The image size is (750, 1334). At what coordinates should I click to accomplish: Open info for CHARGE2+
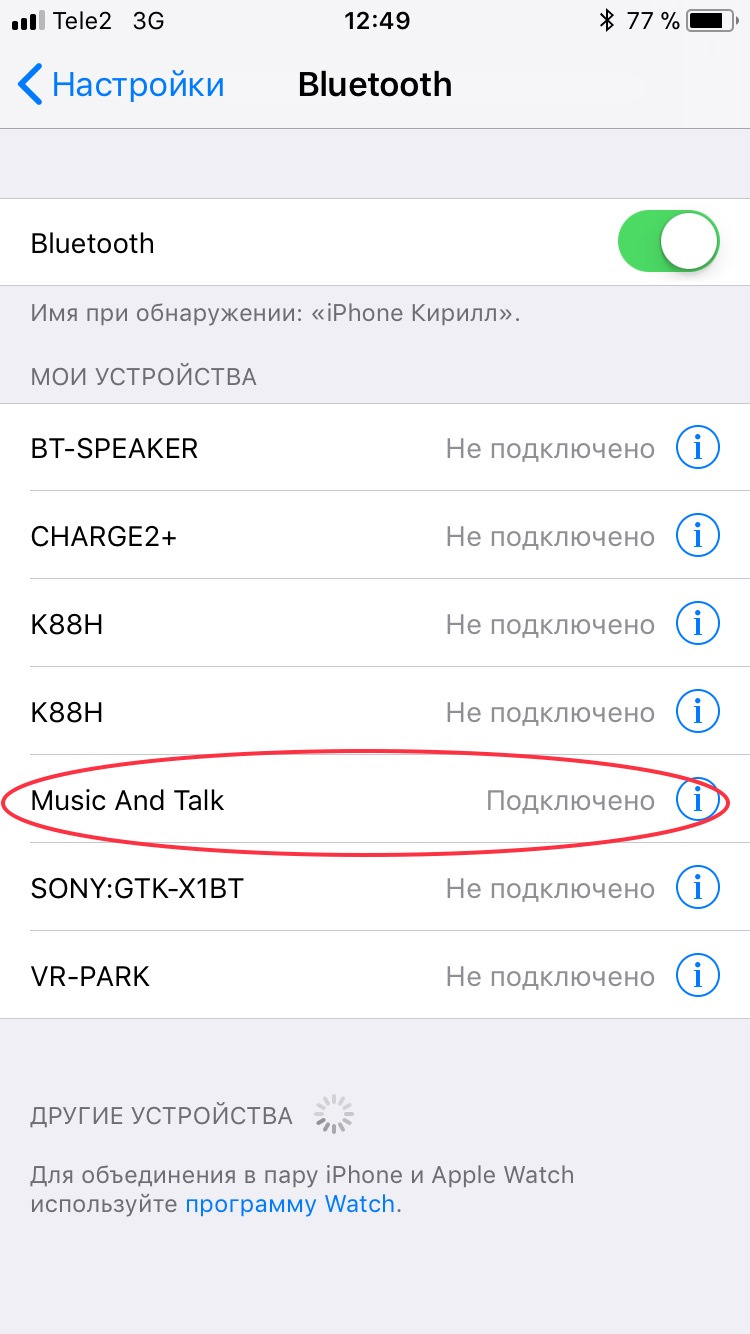697,536
